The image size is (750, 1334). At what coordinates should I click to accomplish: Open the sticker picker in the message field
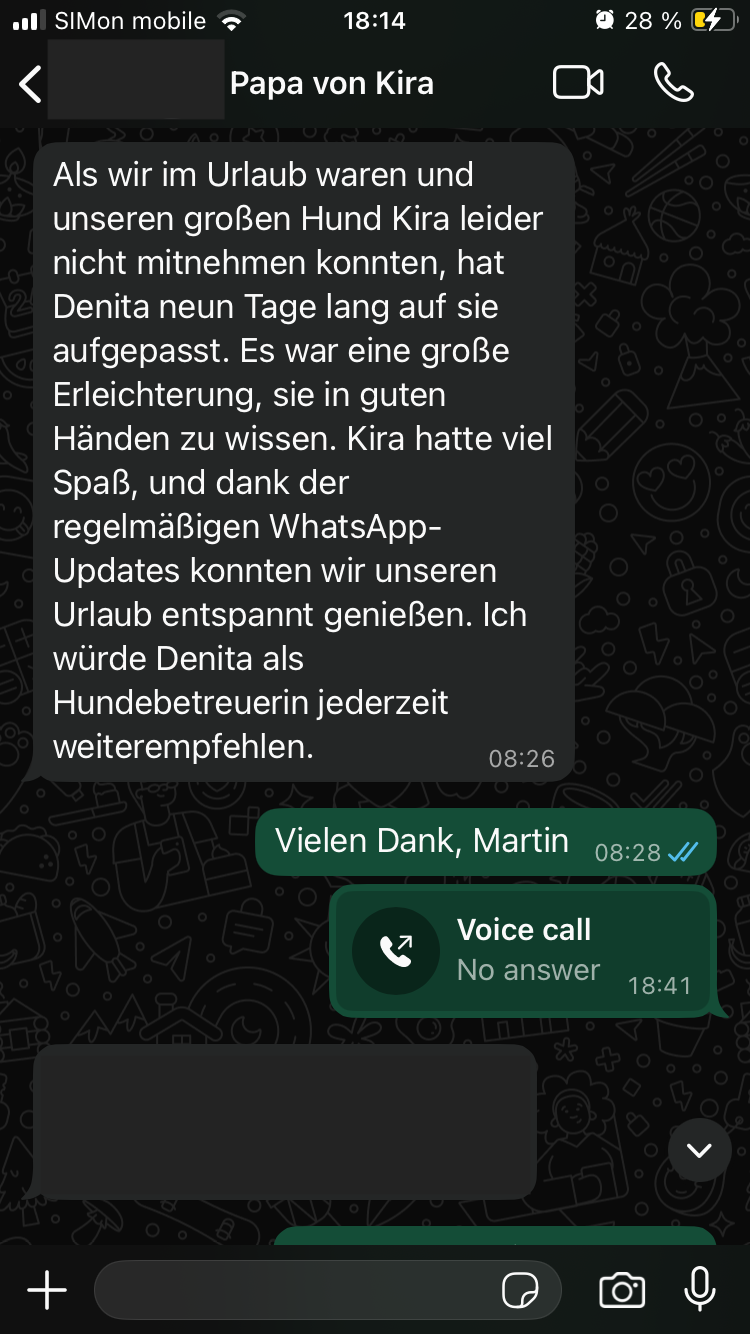(x=522, y=1290)
